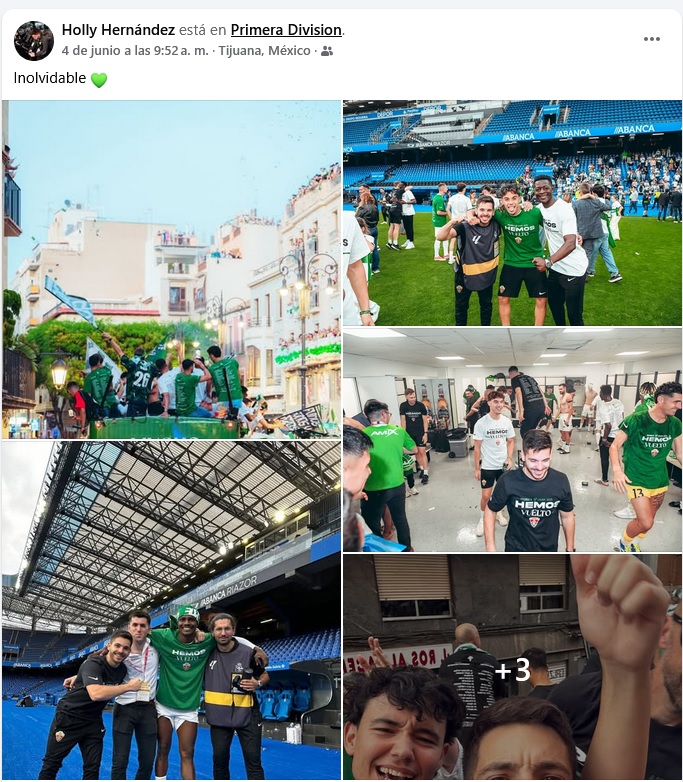Open the locker room celebration photo
683x782 pixels.
[512, 440]
